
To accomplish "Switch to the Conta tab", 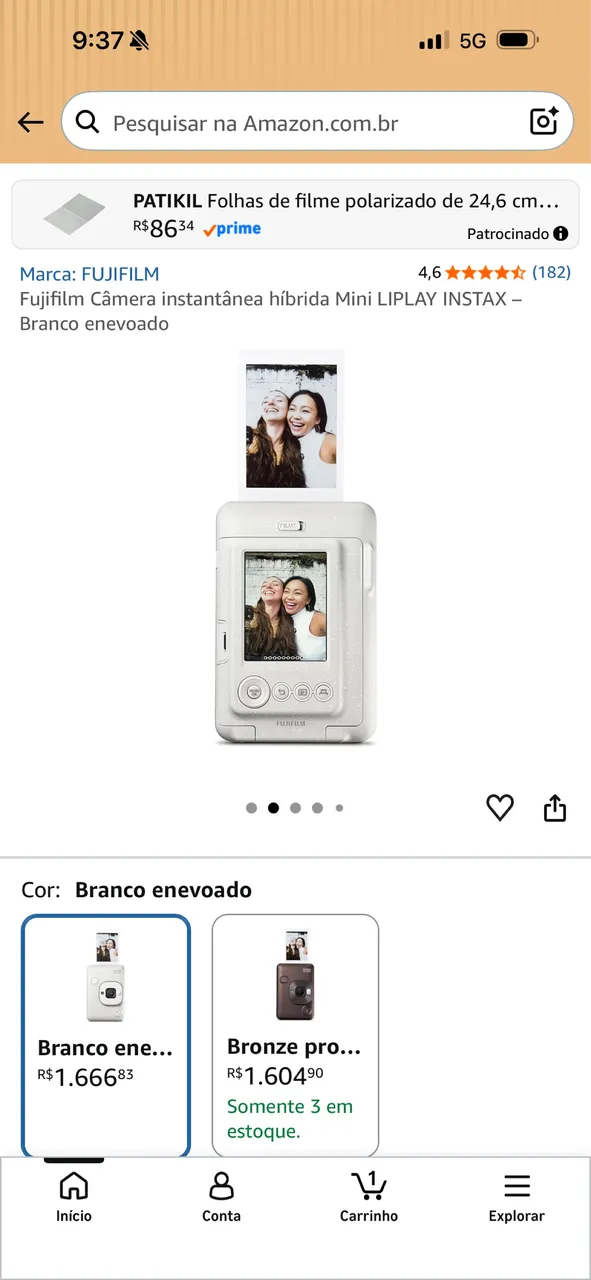I will tap(221, 1197).
